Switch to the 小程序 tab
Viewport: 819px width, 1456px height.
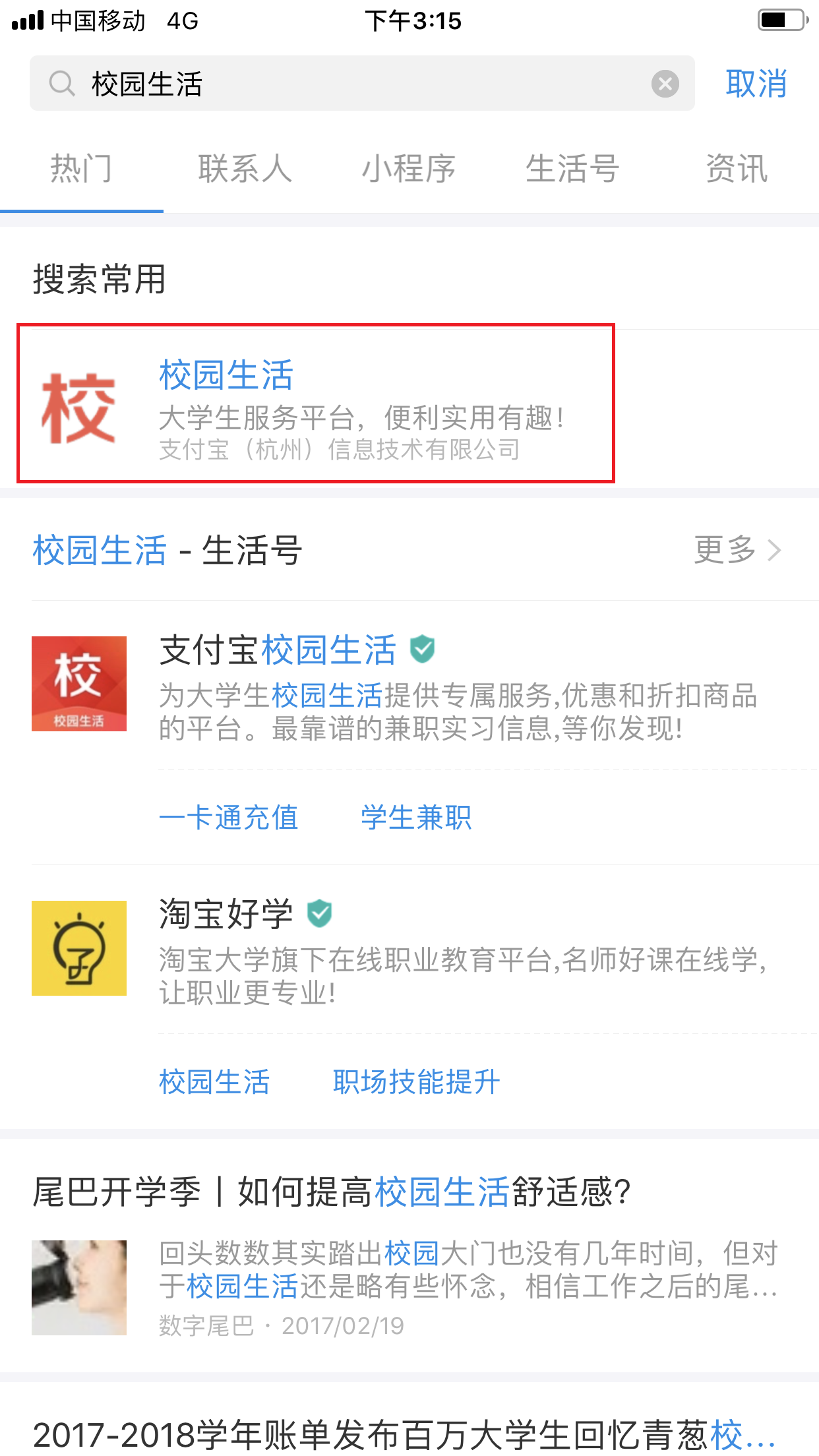click(409, 169)
